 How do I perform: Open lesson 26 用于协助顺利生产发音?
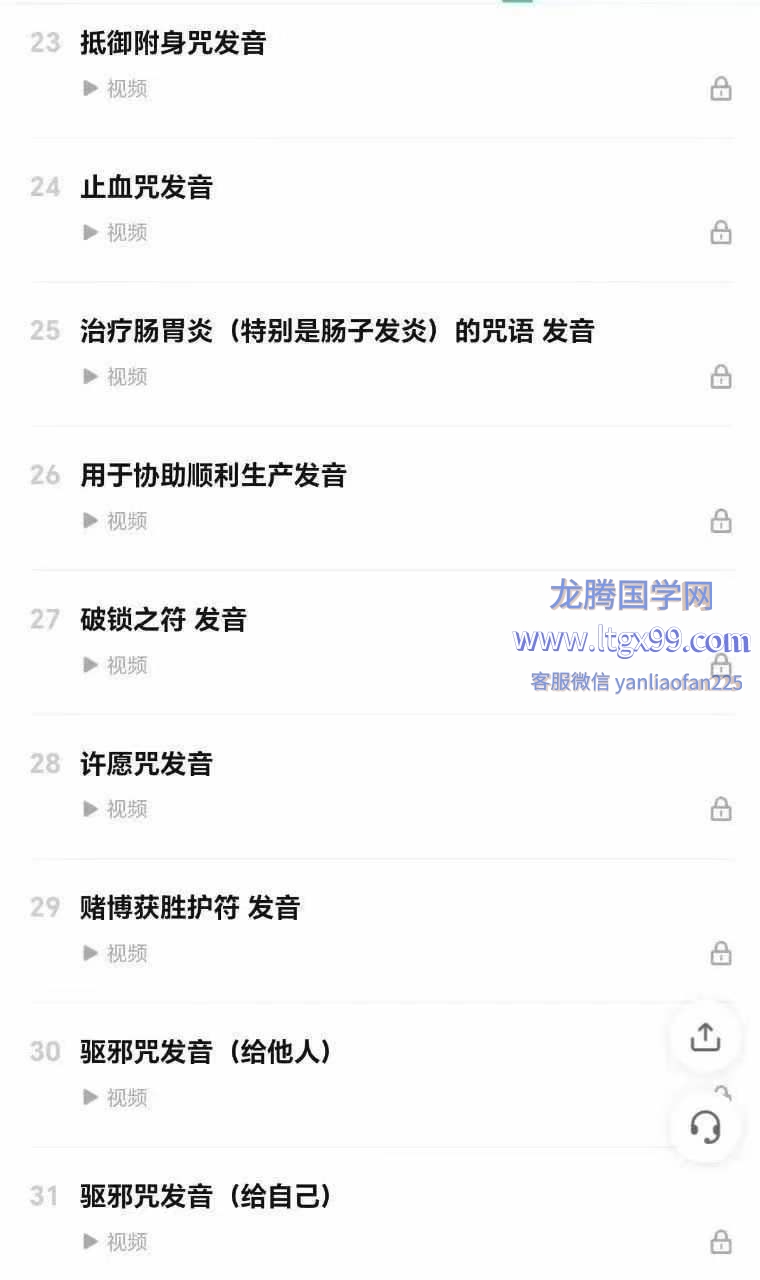[x=213, y=476]
